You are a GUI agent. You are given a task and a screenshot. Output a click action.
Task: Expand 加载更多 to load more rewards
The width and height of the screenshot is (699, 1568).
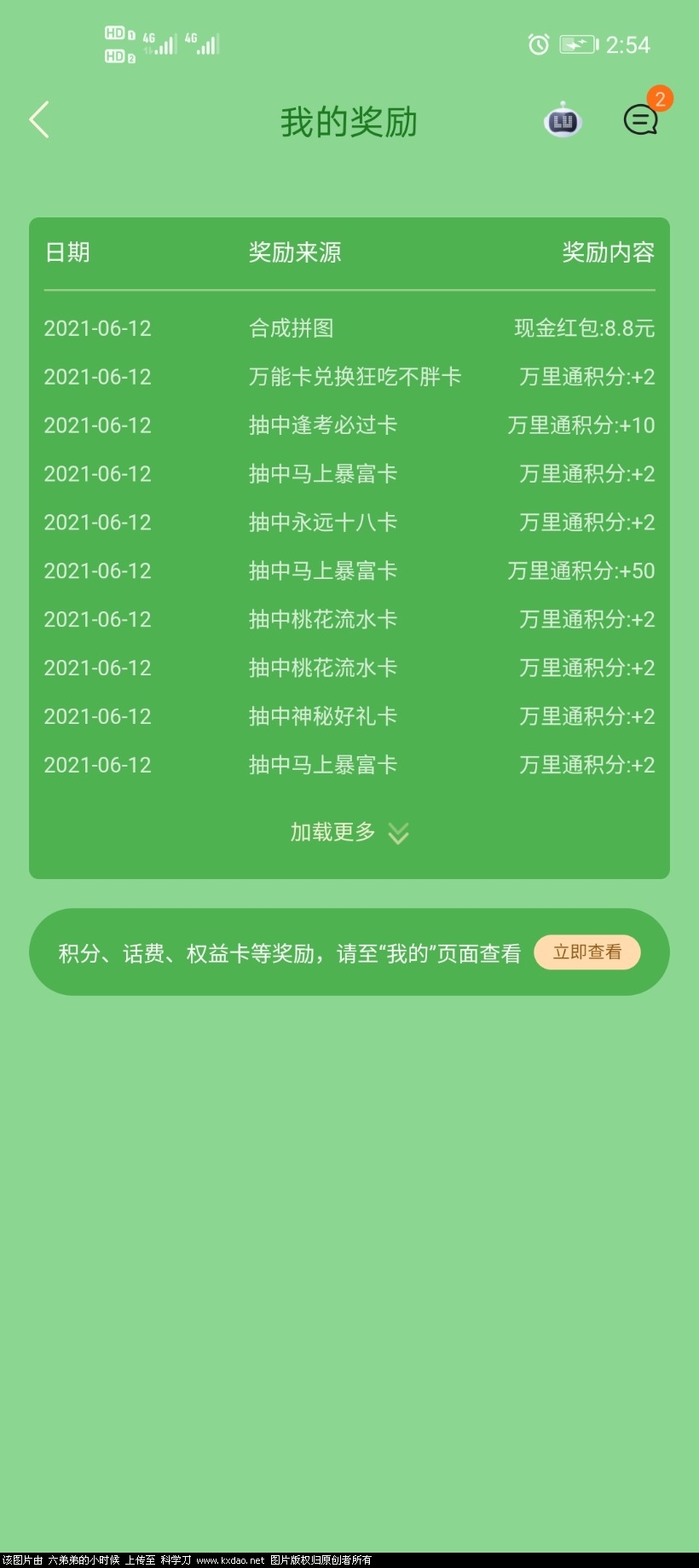332,832
